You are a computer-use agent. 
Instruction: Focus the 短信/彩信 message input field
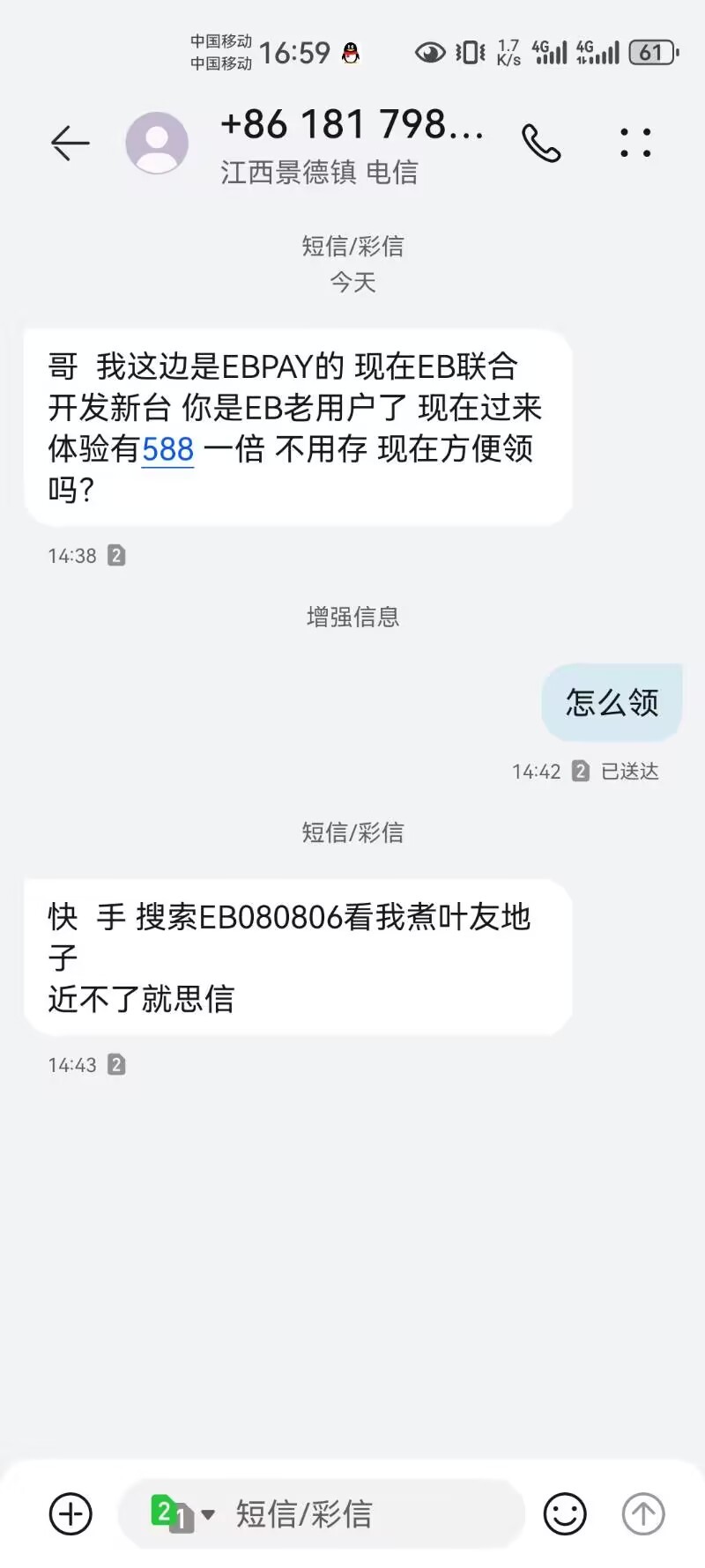[352, 1514]
